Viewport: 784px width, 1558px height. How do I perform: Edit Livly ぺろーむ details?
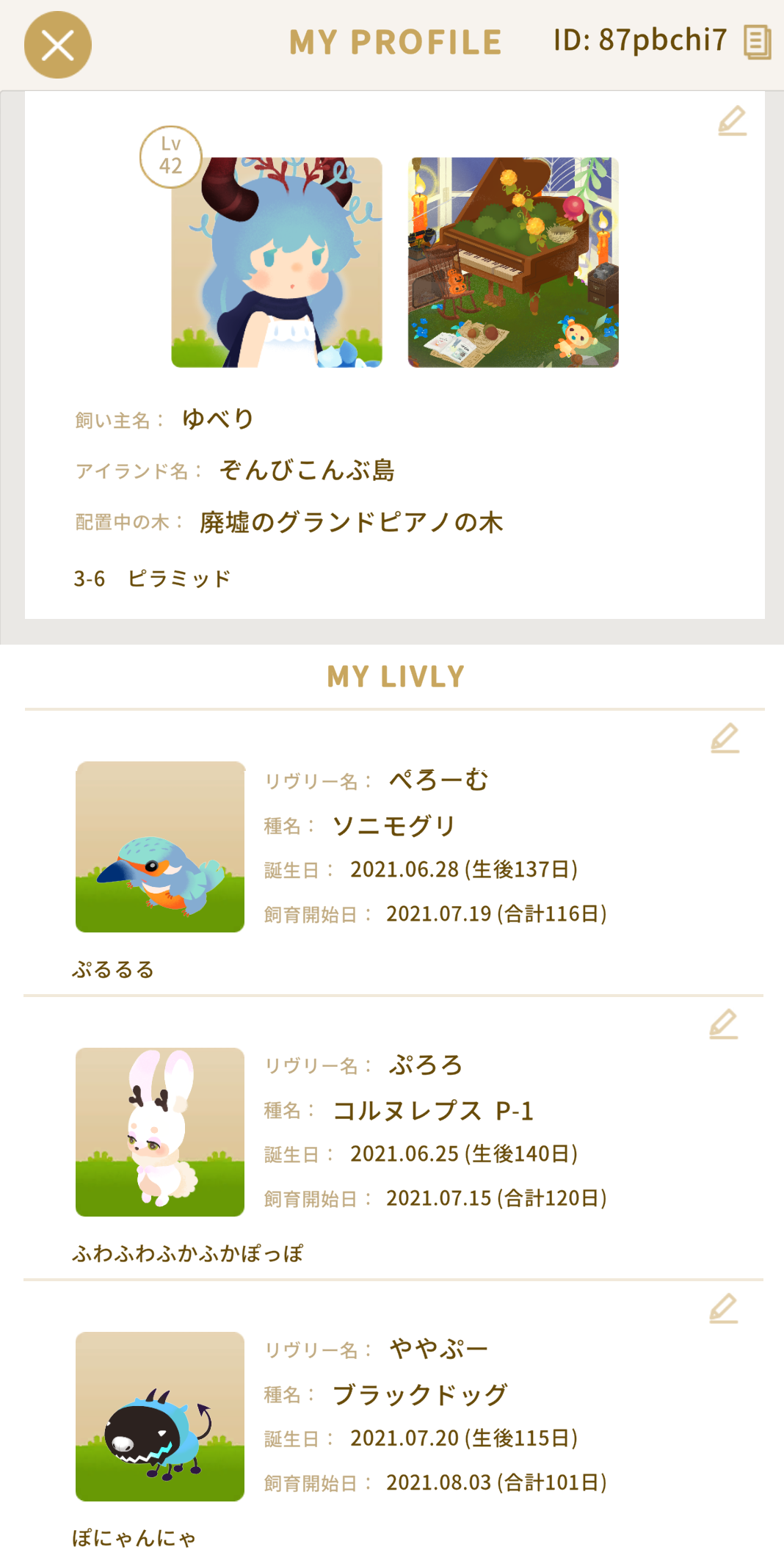[725, 739]
